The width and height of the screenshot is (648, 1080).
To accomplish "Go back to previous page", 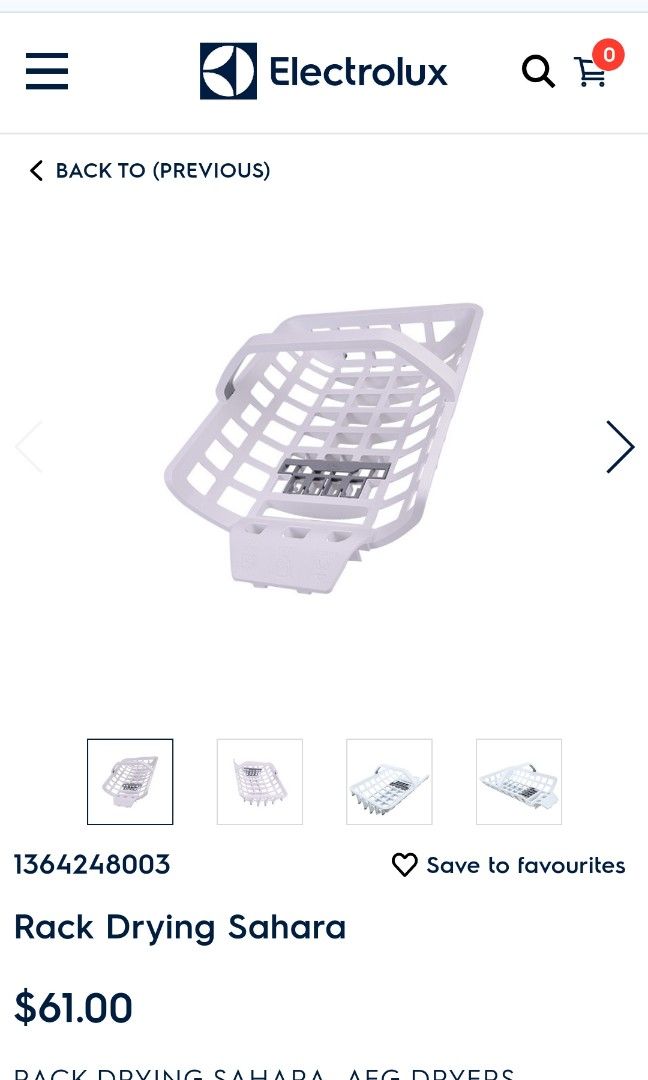I will (149, 171).
